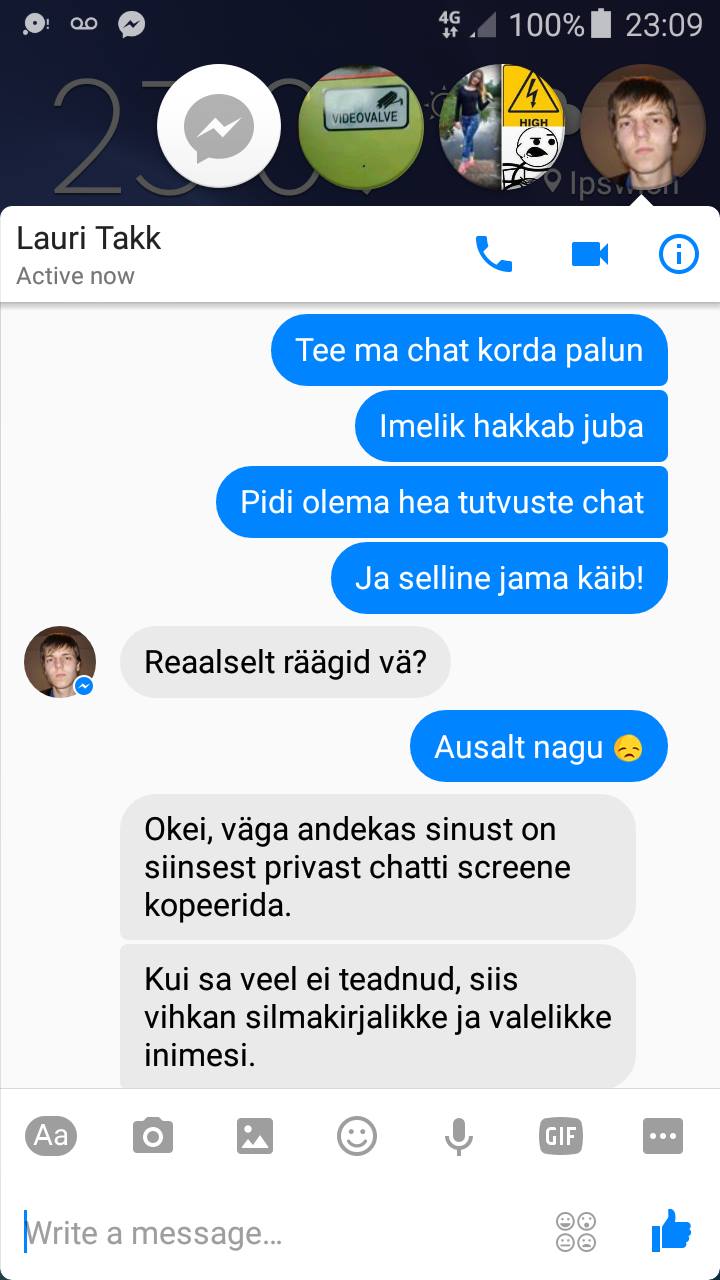Open the Messenger inbox chat head
The image size is (720, 1280).
point(219,127)
